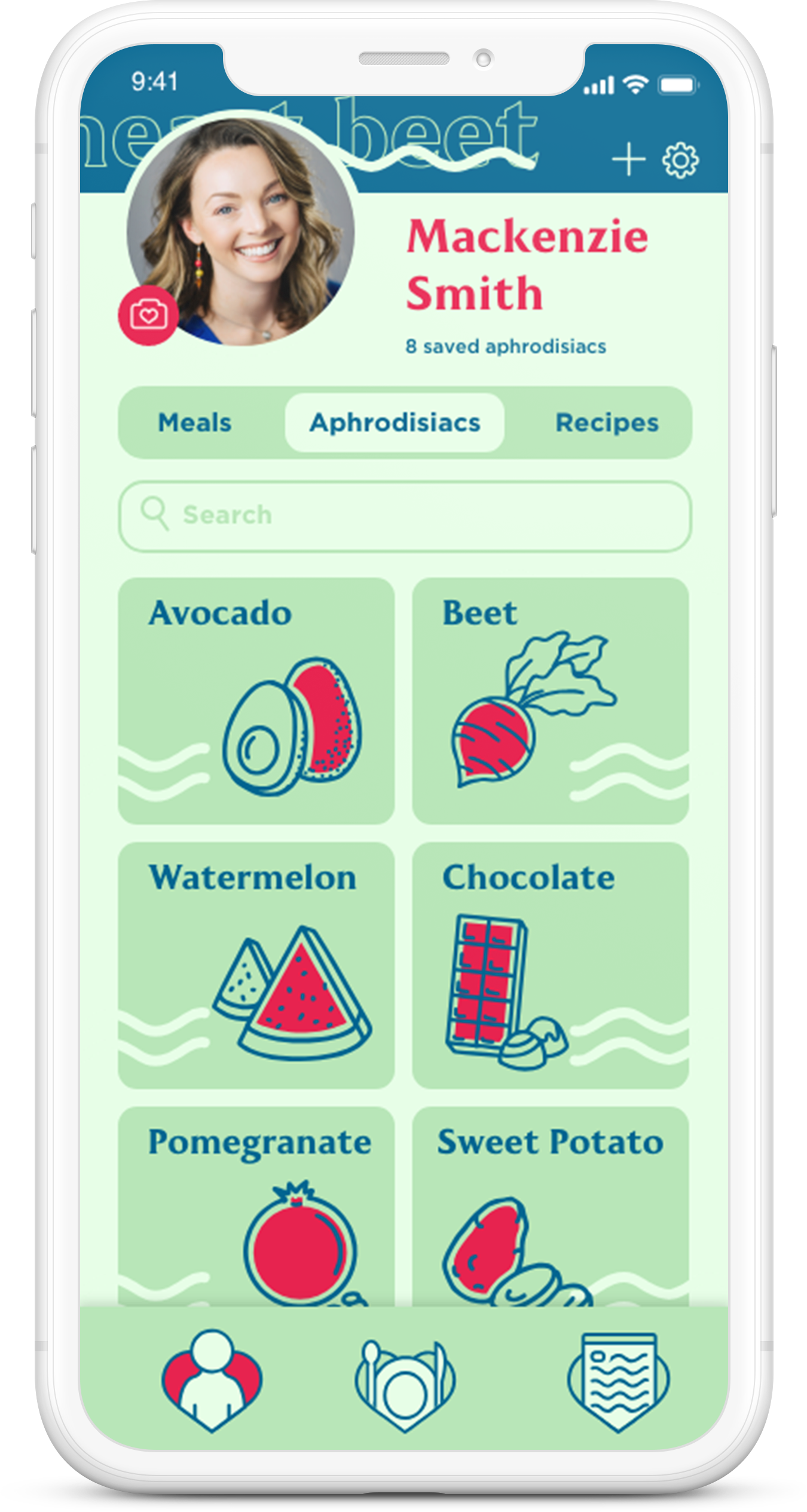Tap the plus icon to add new
This screenshot has width=807, height=1512.
click(628, 160)
